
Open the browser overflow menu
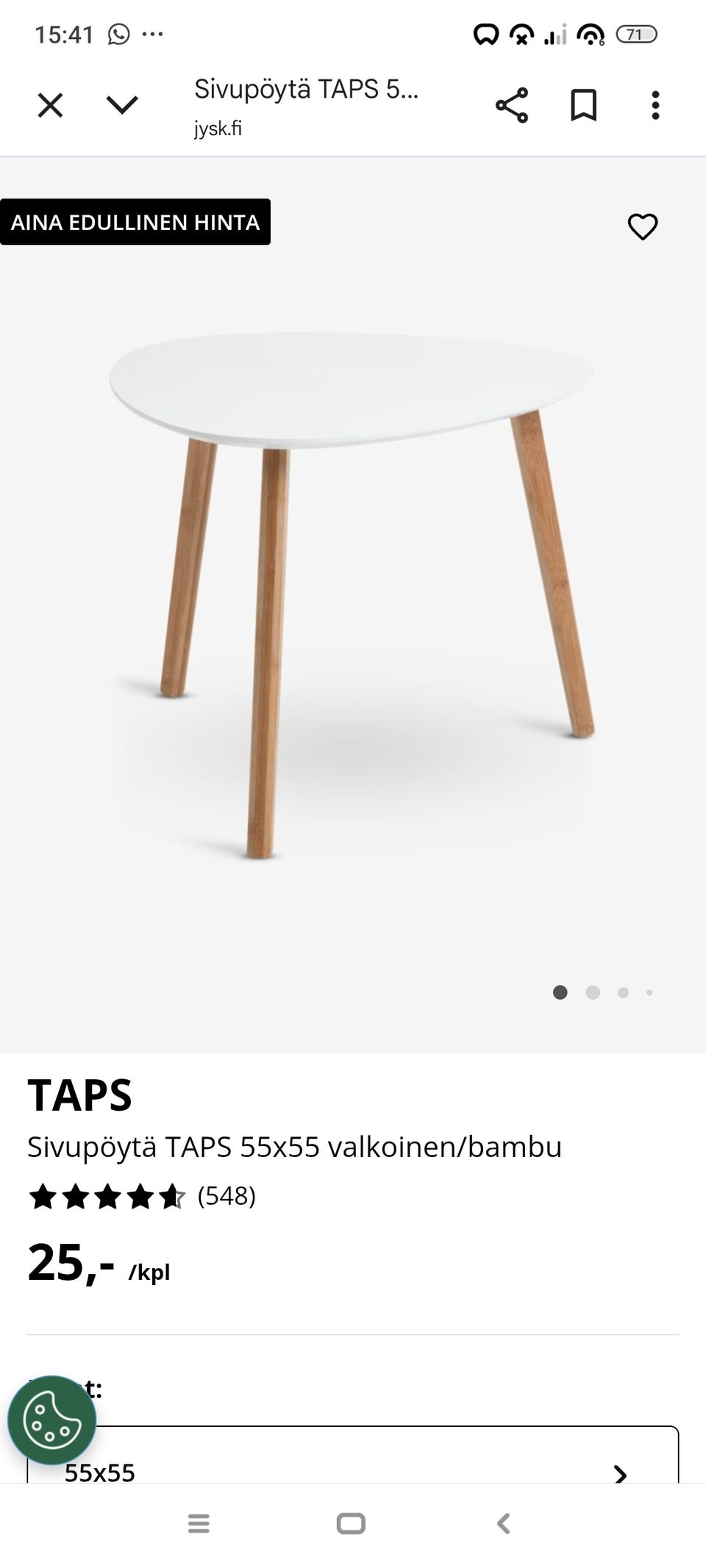pos(655,105)
